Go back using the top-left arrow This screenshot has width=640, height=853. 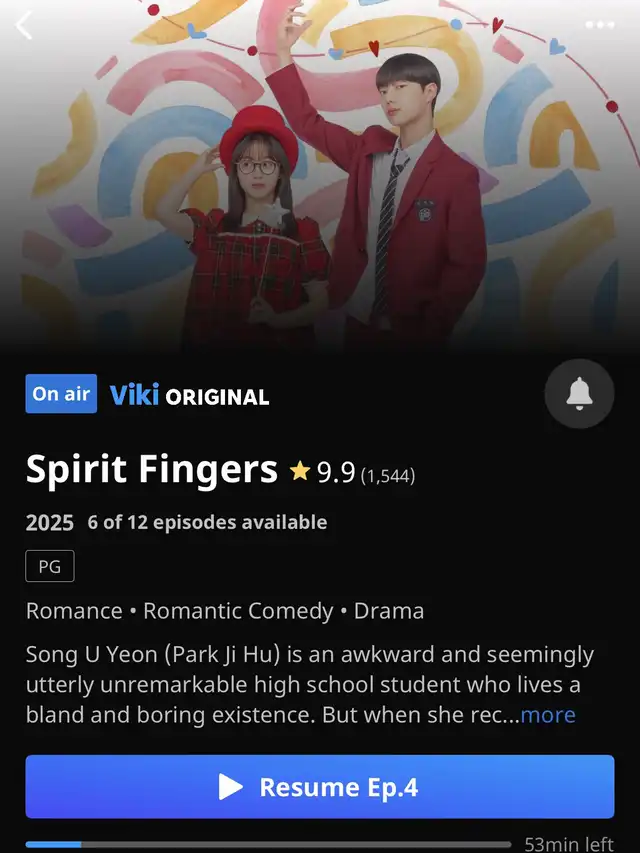click(x=23, y=25)
